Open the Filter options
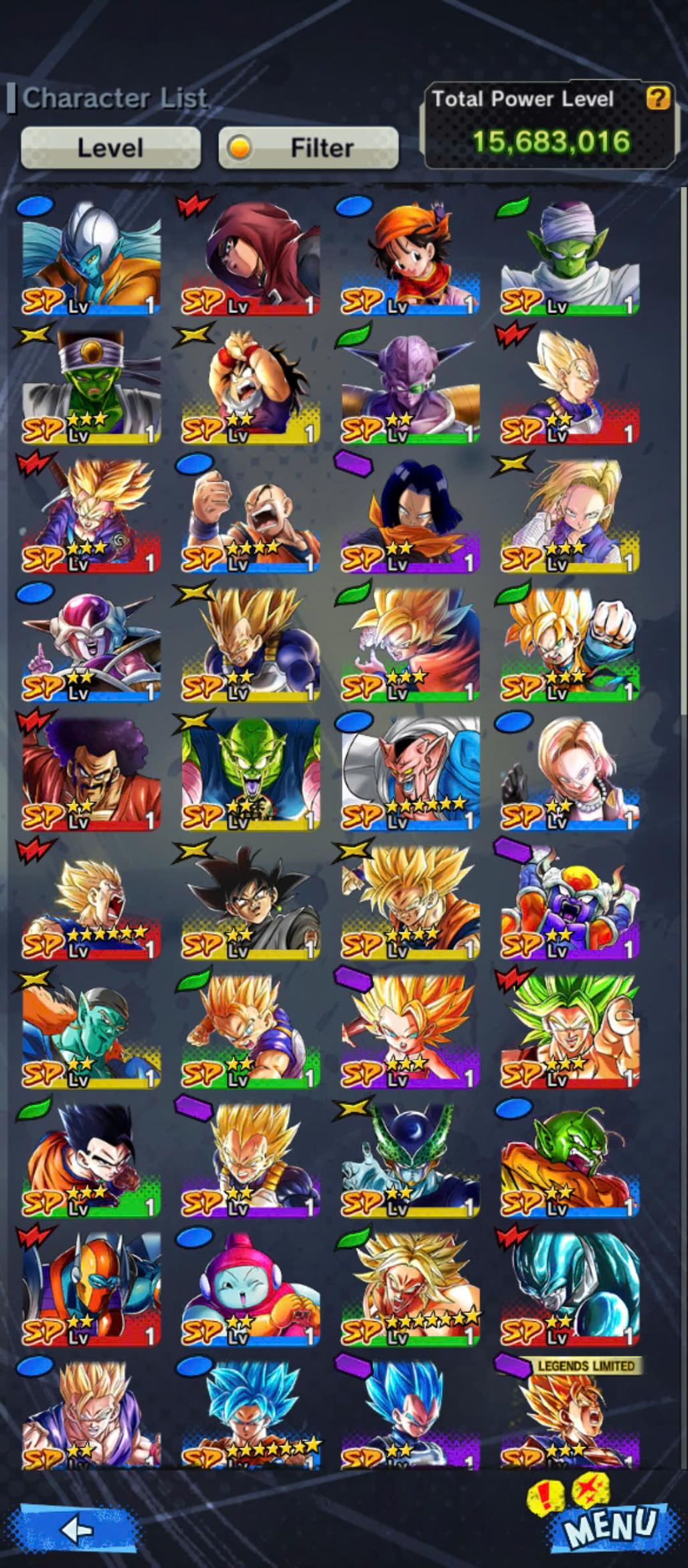The image size is (688, 1568). click(x=309, y=147)
